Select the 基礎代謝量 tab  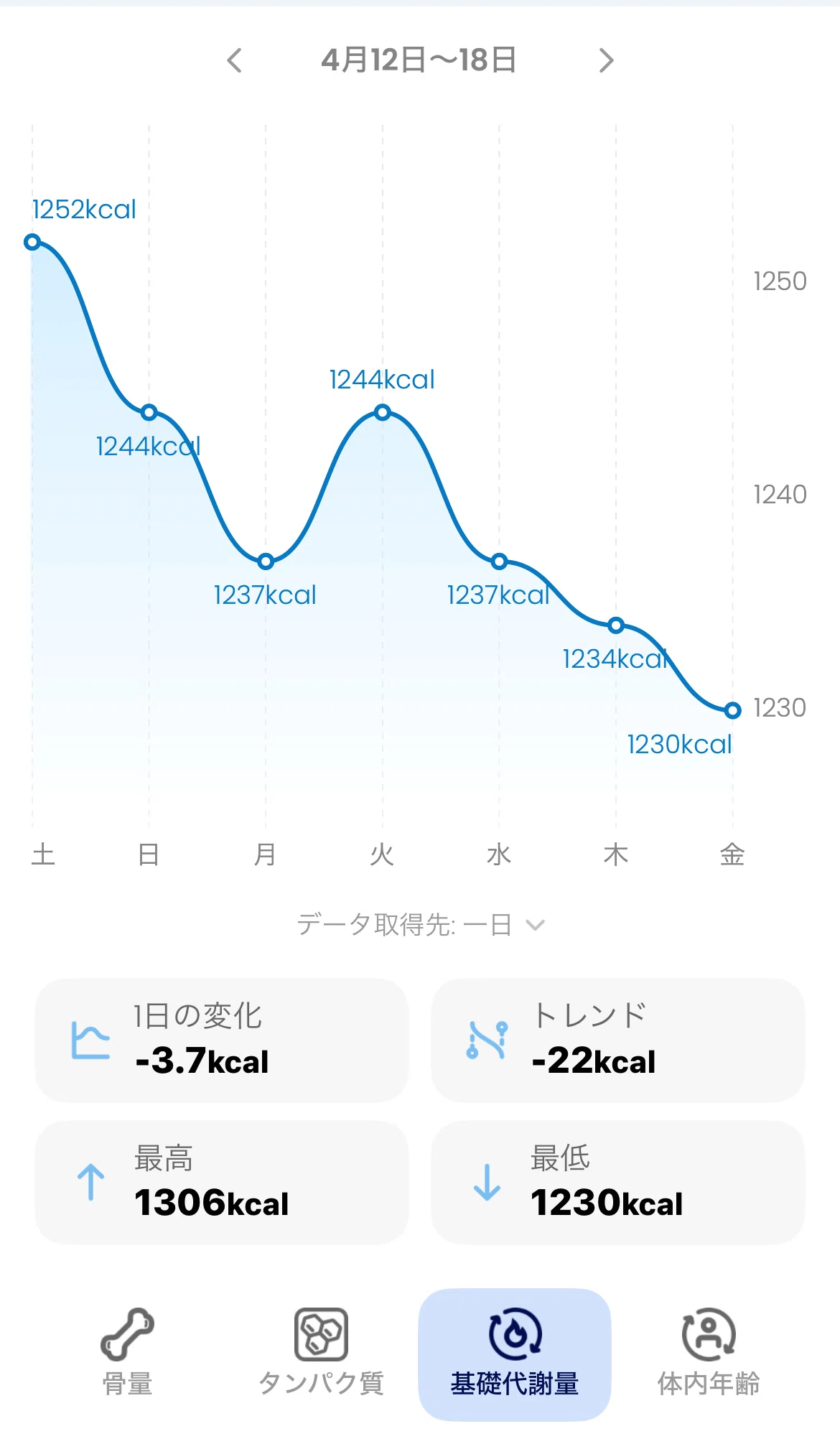point(515,1354)
